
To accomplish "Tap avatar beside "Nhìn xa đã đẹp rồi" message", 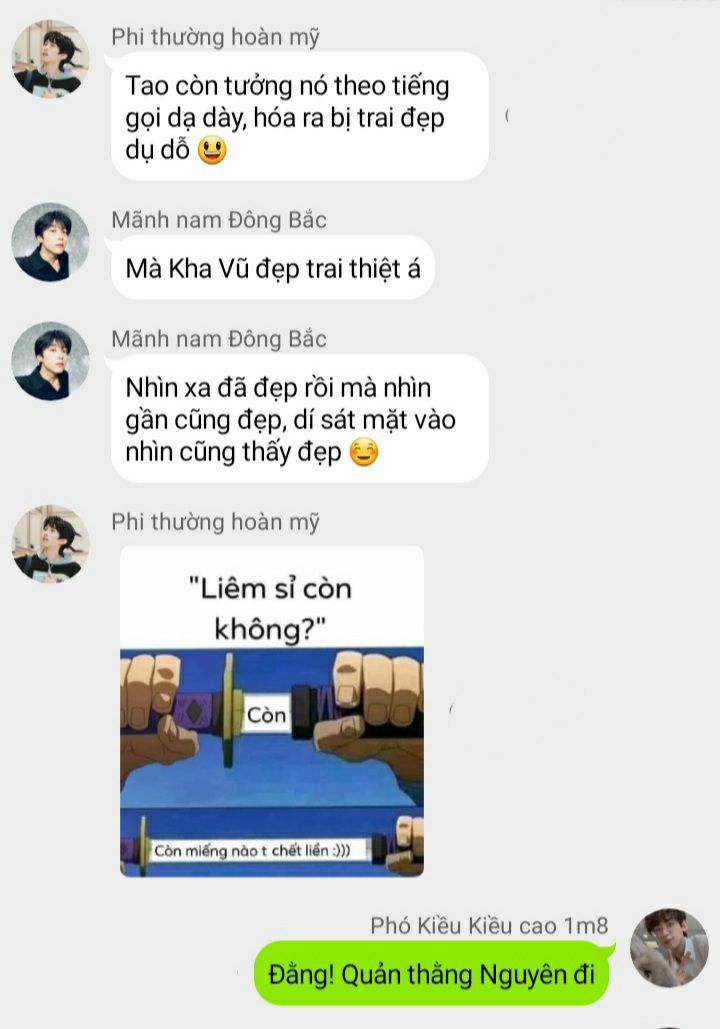I will [50, 361].
